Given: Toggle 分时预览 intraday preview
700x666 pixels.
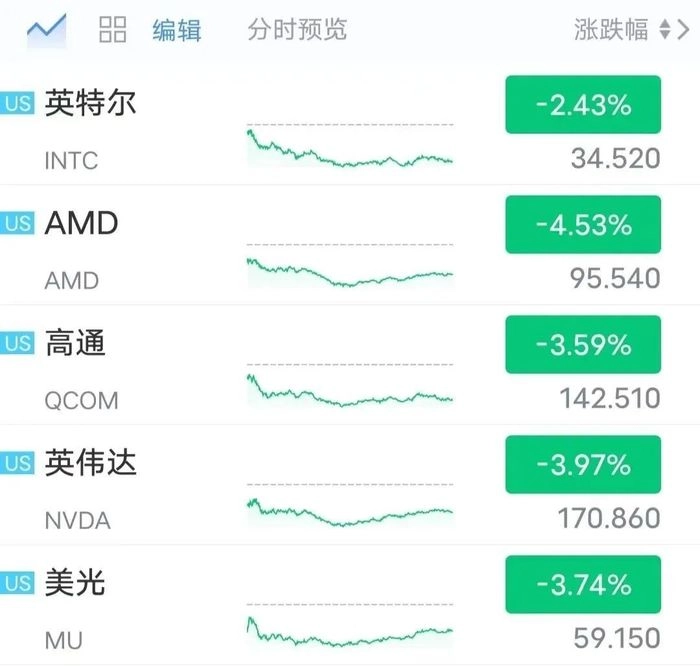Looking at the screenshot, I should [x=297, y=30].
